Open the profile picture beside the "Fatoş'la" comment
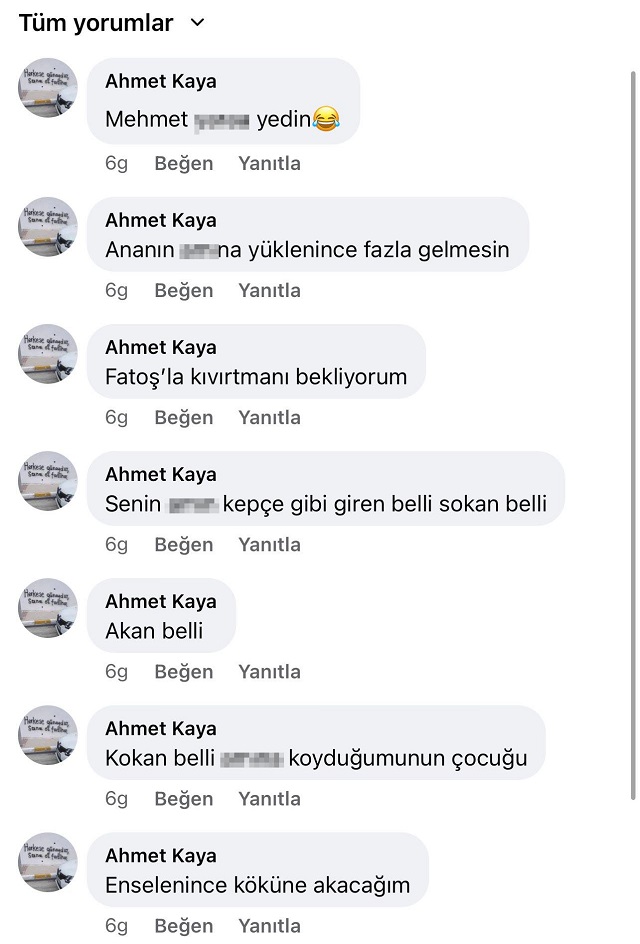 (x=47, y=354)
